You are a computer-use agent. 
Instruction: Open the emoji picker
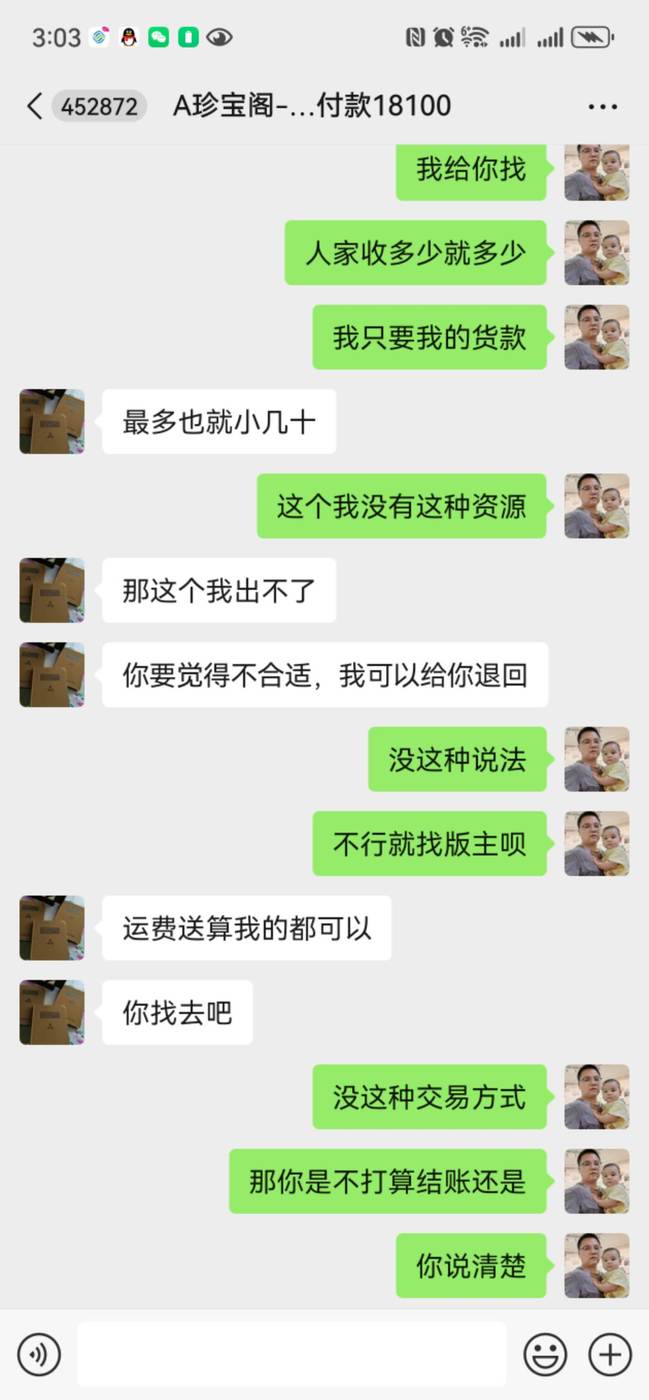click(x=545, y=1355)
